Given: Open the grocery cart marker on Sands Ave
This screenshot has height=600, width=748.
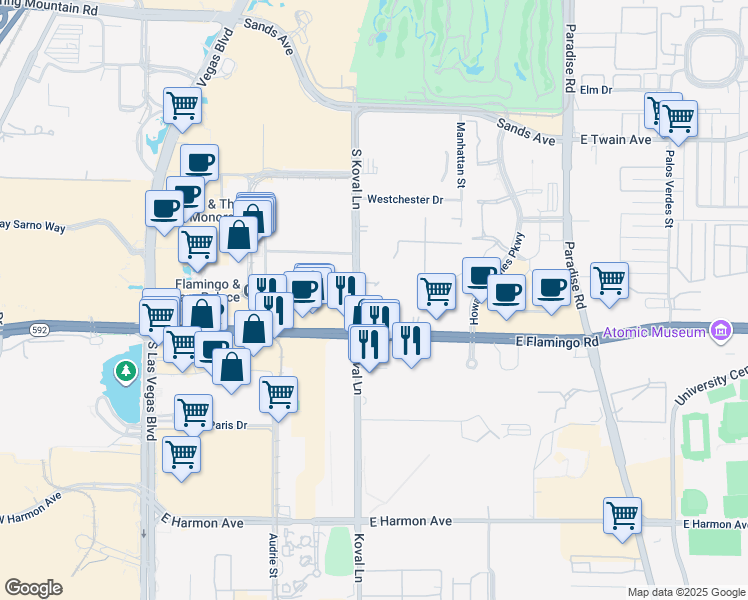Looking at the screenshot, I should click(181, 105).
